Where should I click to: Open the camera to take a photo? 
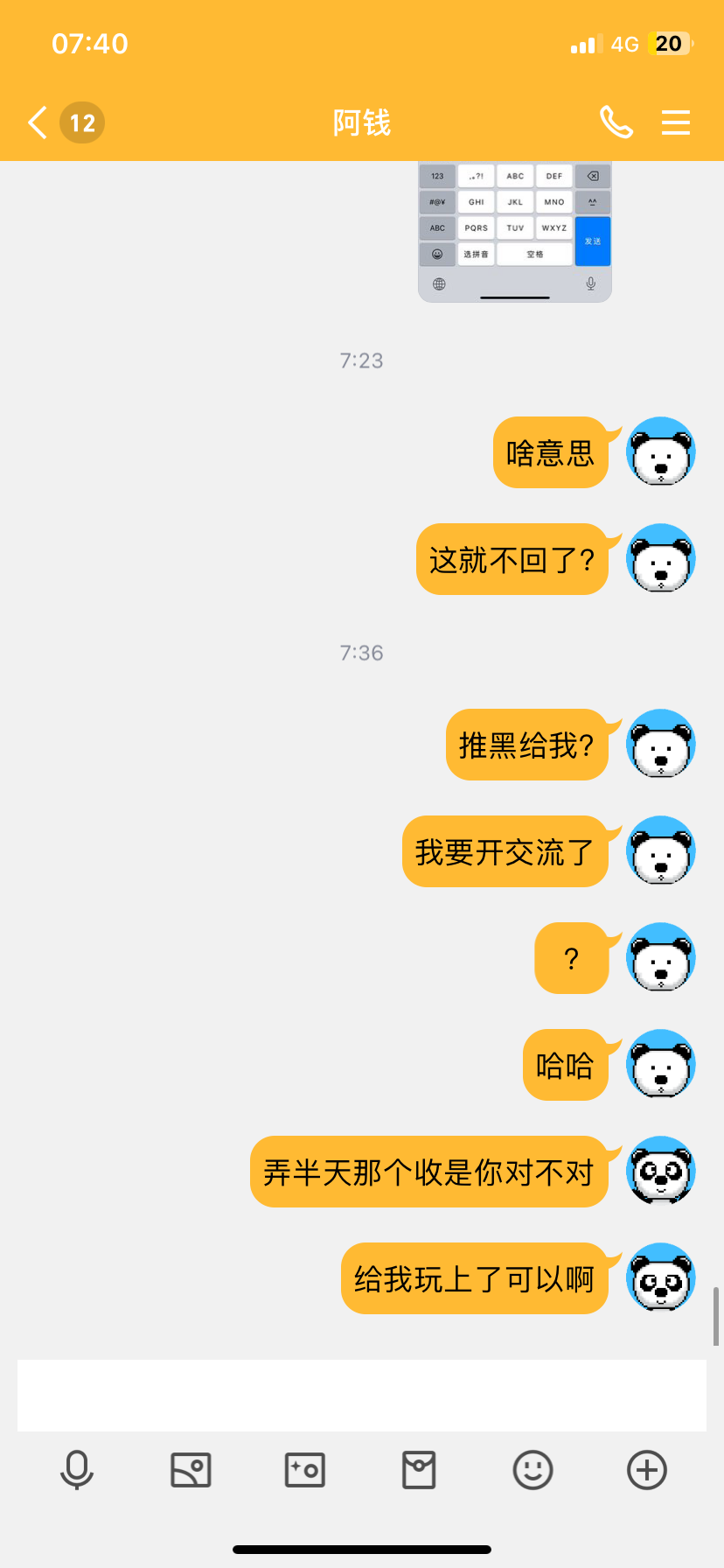coord(305,1470)
